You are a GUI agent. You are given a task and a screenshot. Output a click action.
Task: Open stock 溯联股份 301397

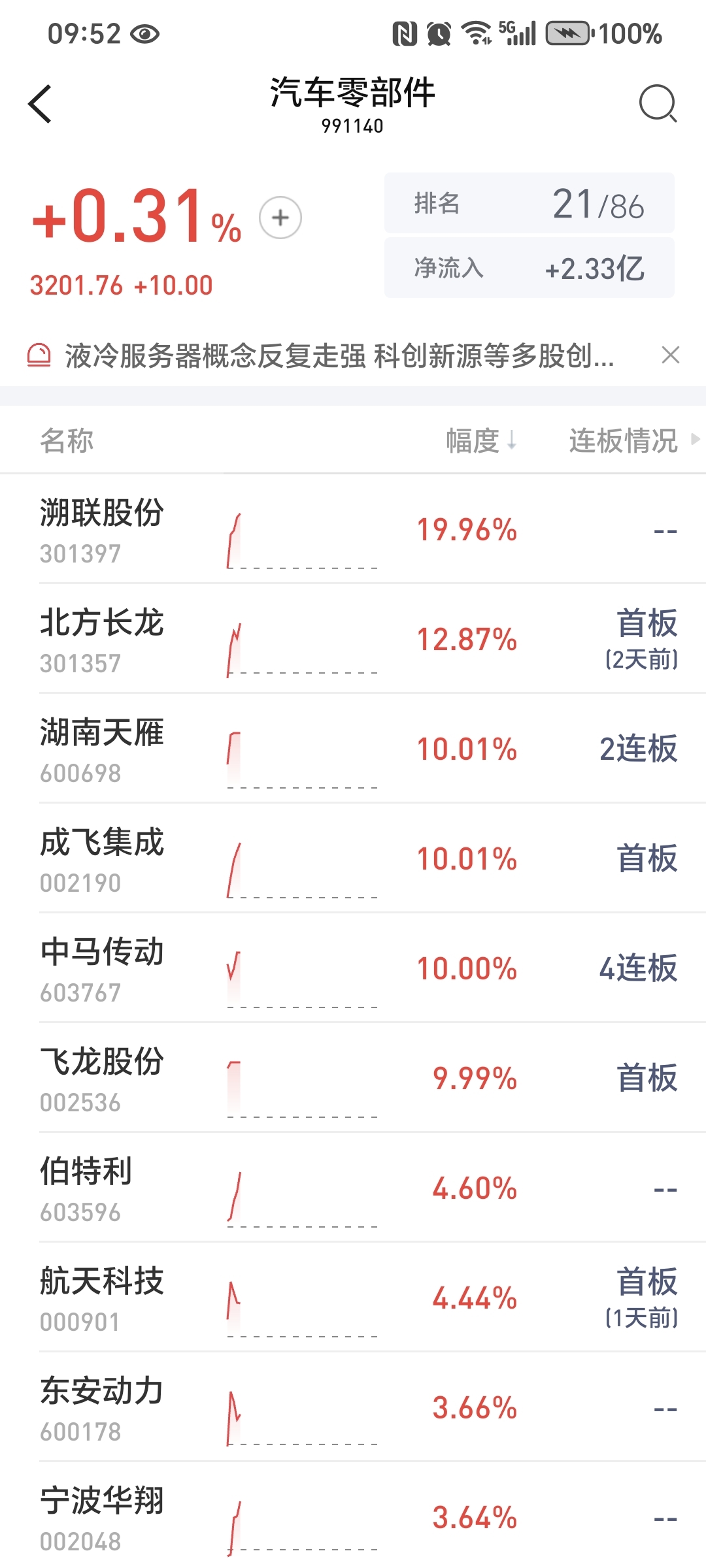coord(353,529)
